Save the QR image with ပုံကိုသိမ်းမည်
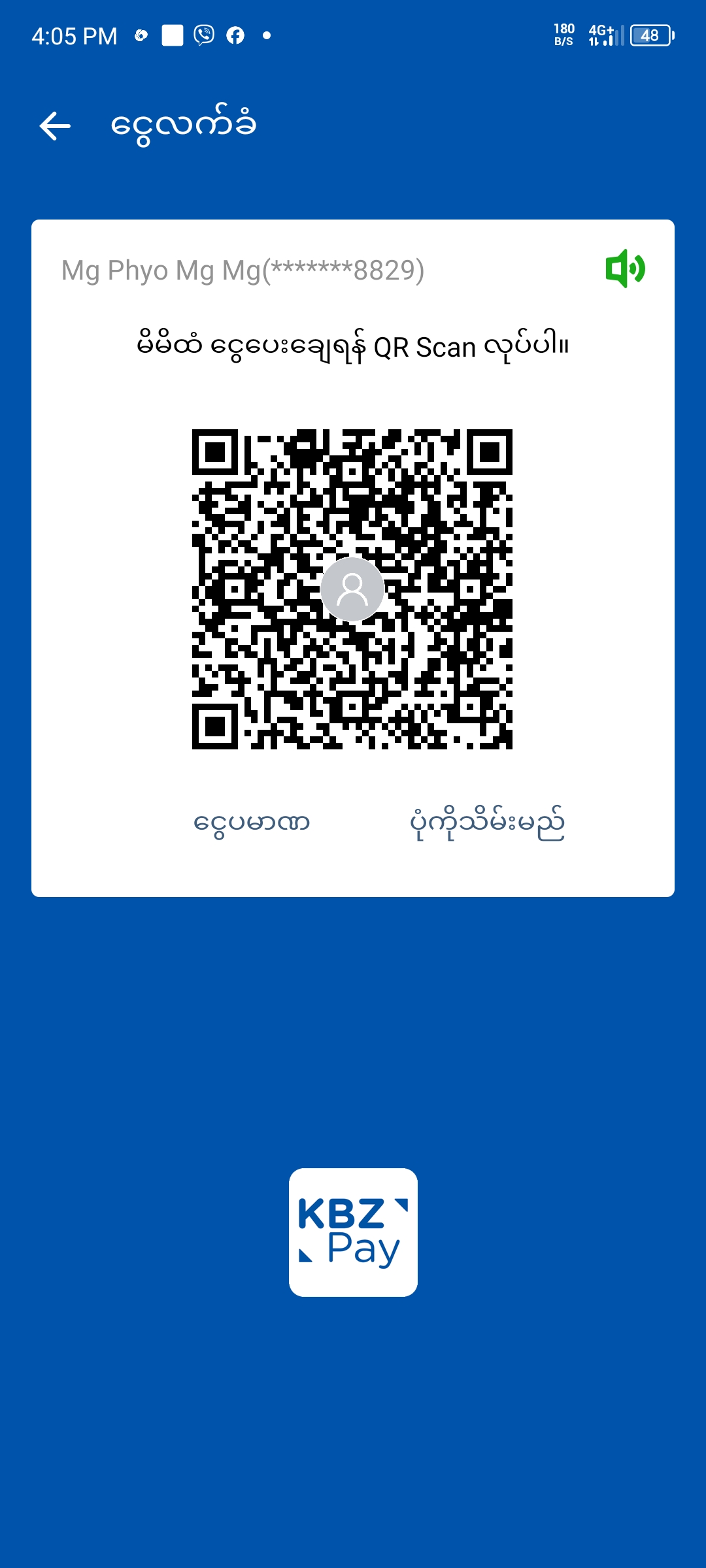 pyautogui.click(x=487, y=823)
